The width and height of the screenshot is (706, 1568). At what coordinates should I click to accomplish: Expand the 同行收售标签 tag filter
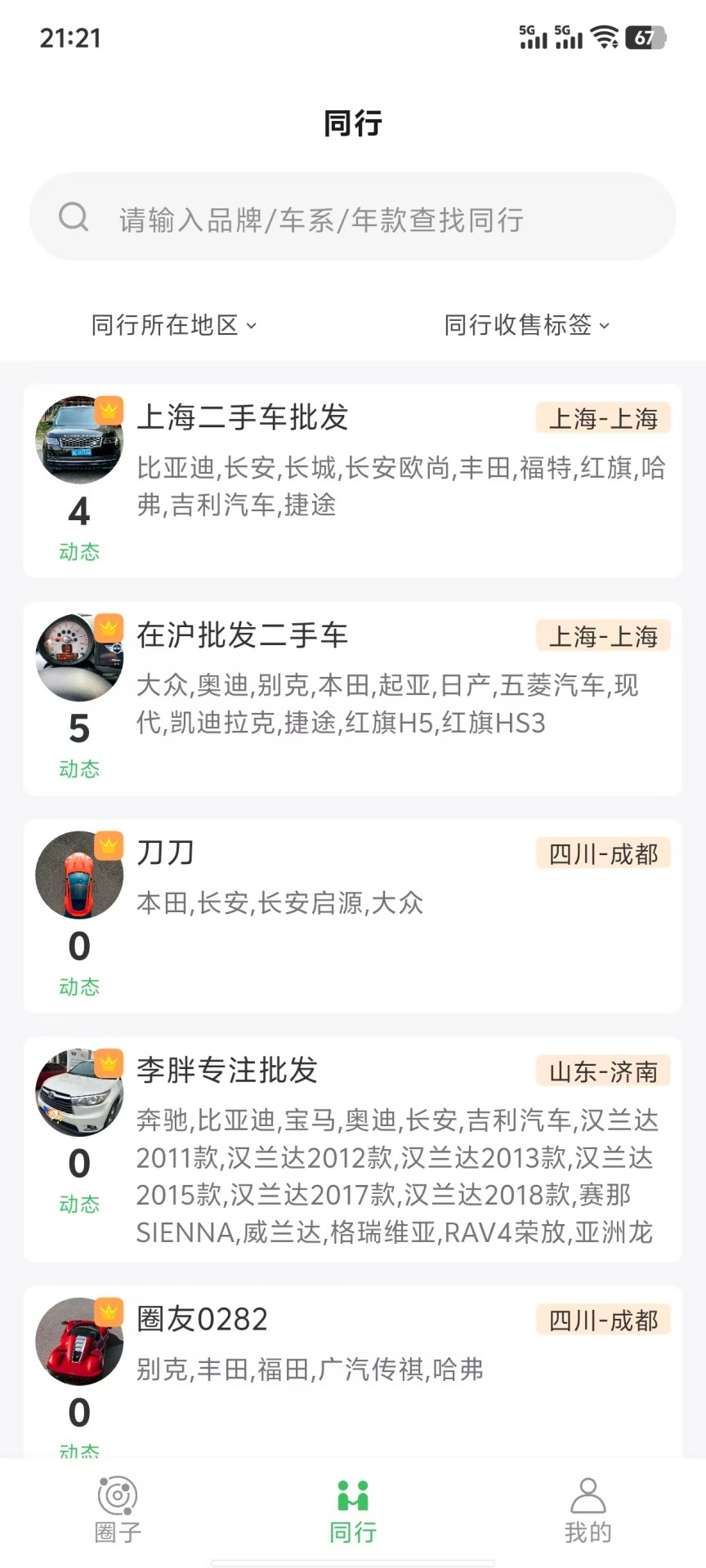(x=521, y=325)
